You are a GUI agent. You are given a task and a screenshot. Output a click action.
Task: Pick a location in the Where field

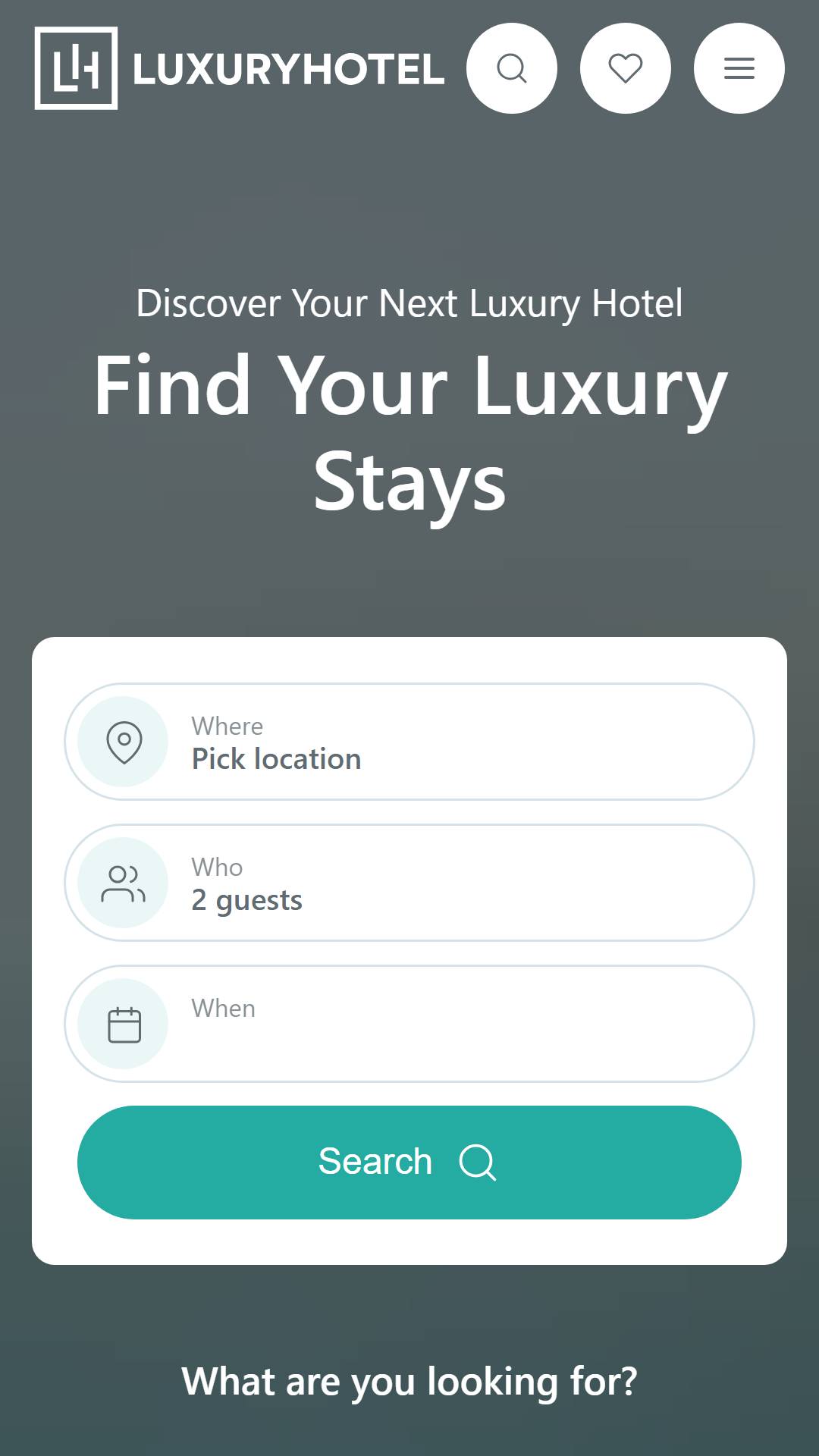point(409,742)
